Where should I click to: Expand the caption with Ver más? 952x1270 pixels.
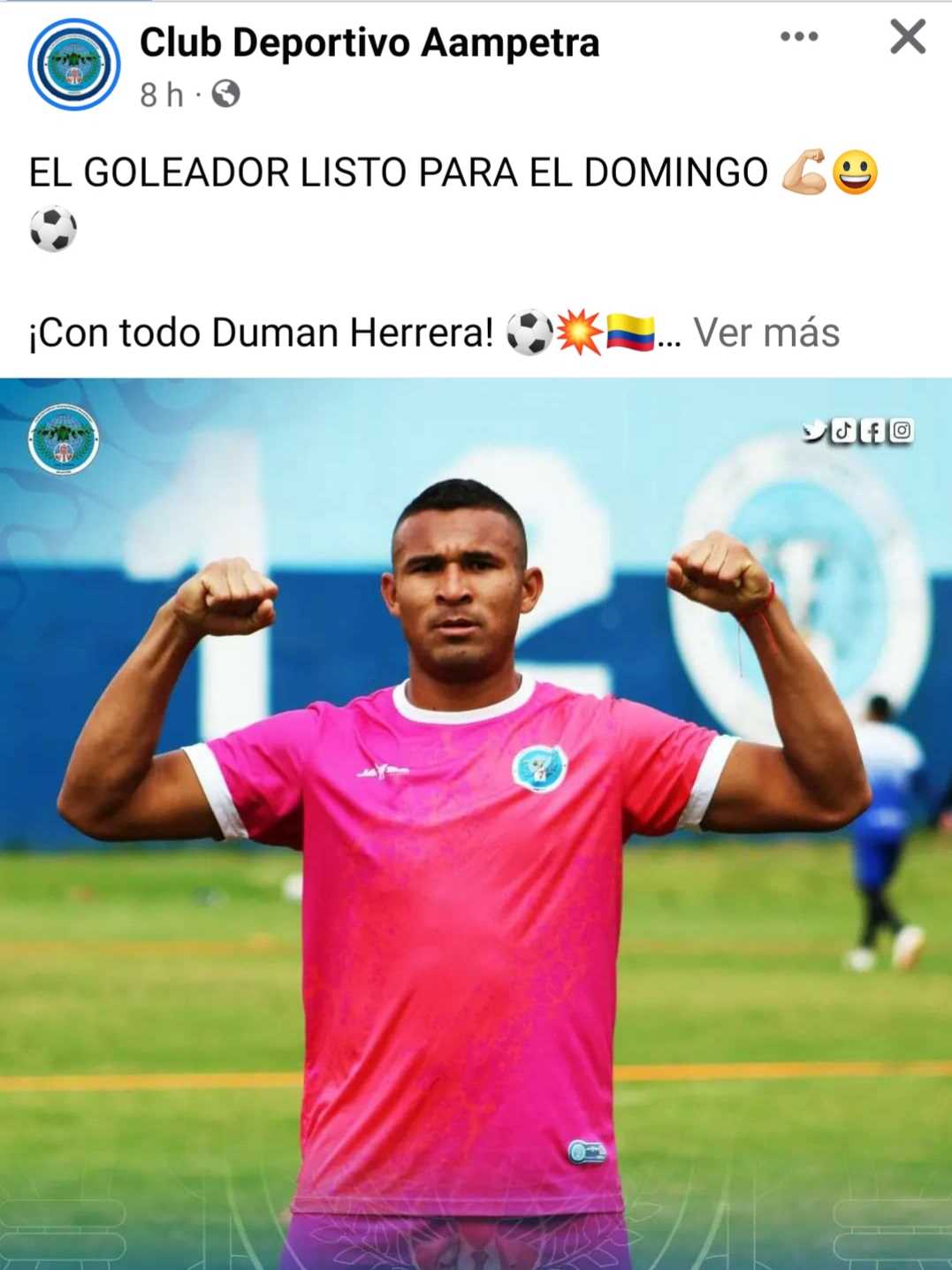coord(765,333)
